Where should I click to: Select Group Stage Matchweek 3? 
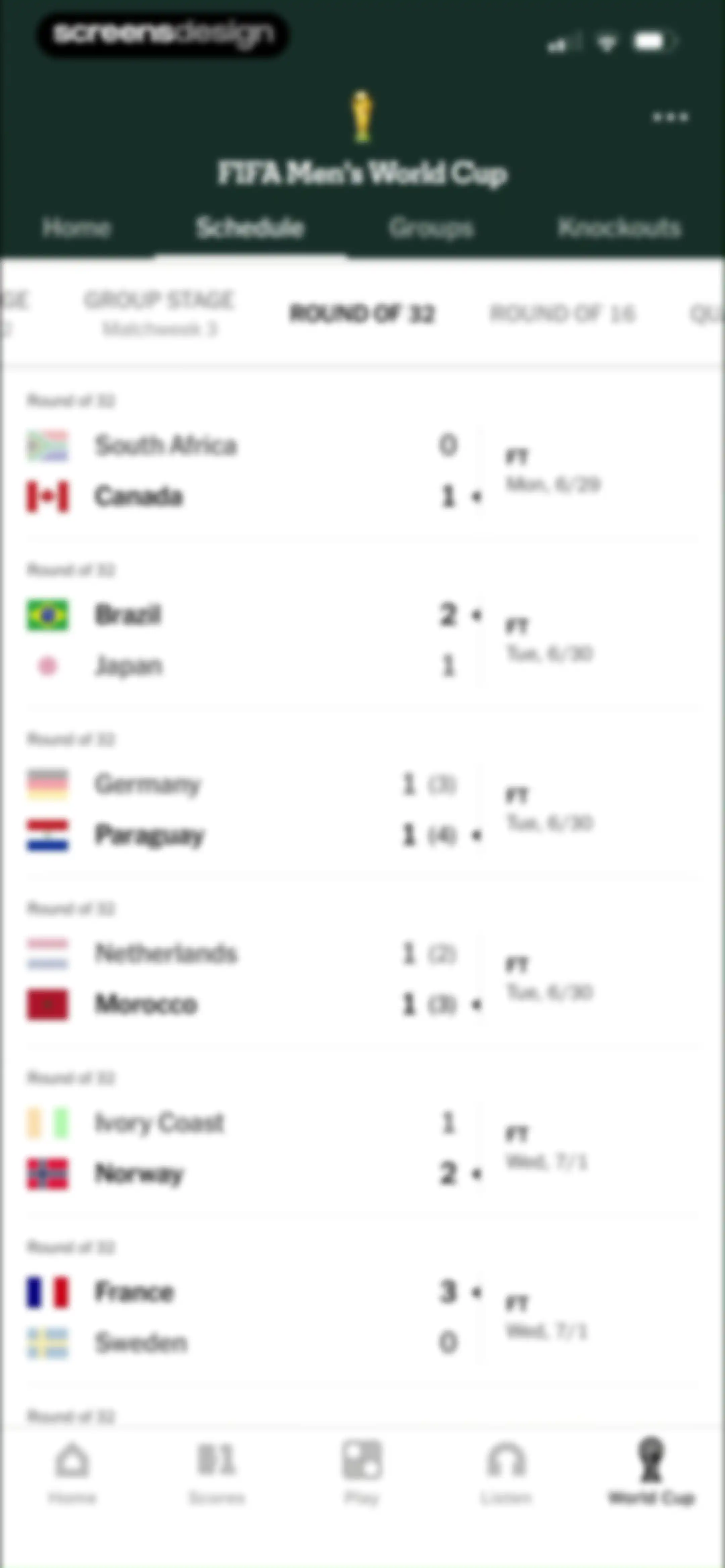pos(159,313)
